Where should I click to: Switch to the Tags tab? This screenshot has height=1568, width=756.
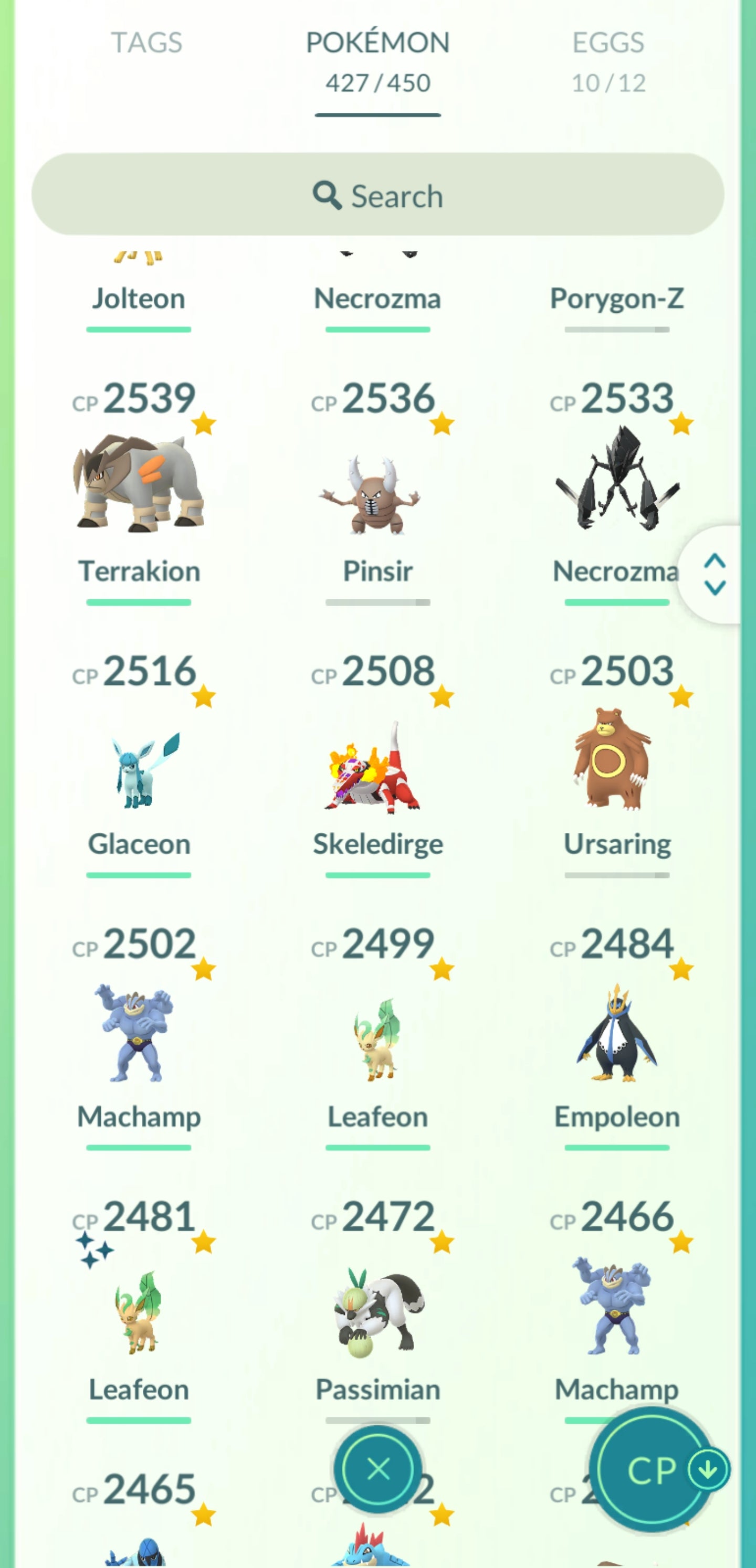click(x=146, y=43)
